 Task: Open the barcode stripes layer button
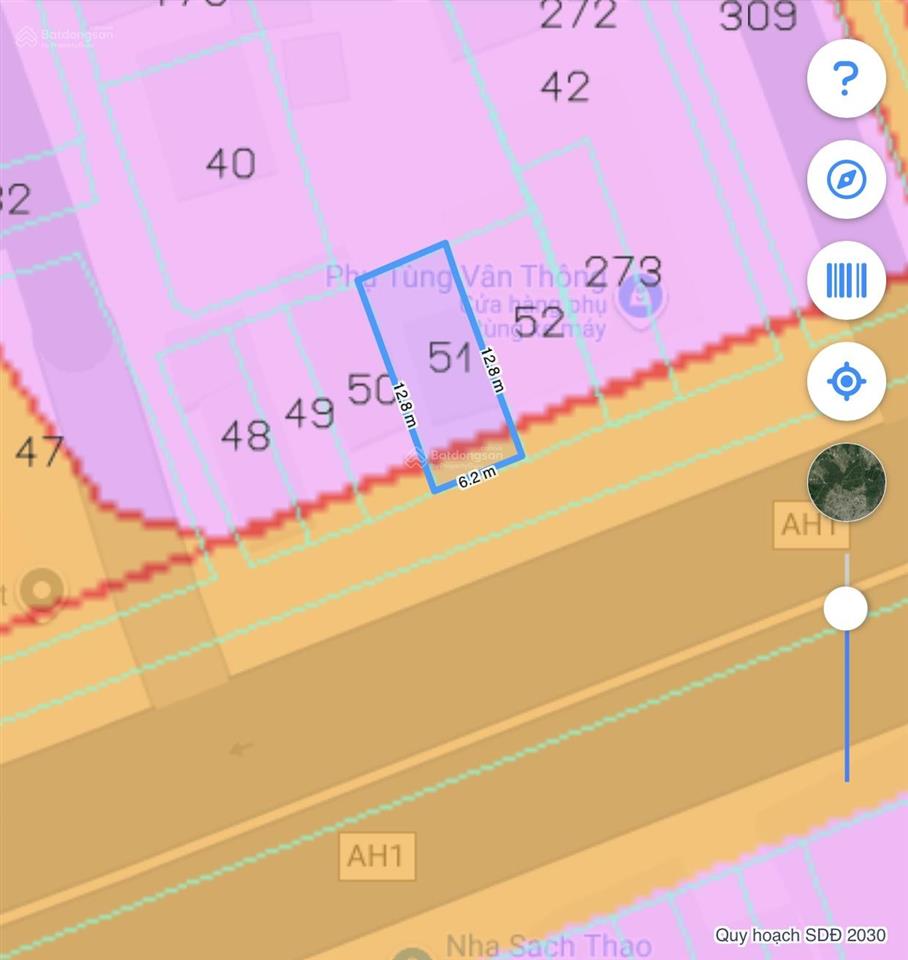pos(846,281)
